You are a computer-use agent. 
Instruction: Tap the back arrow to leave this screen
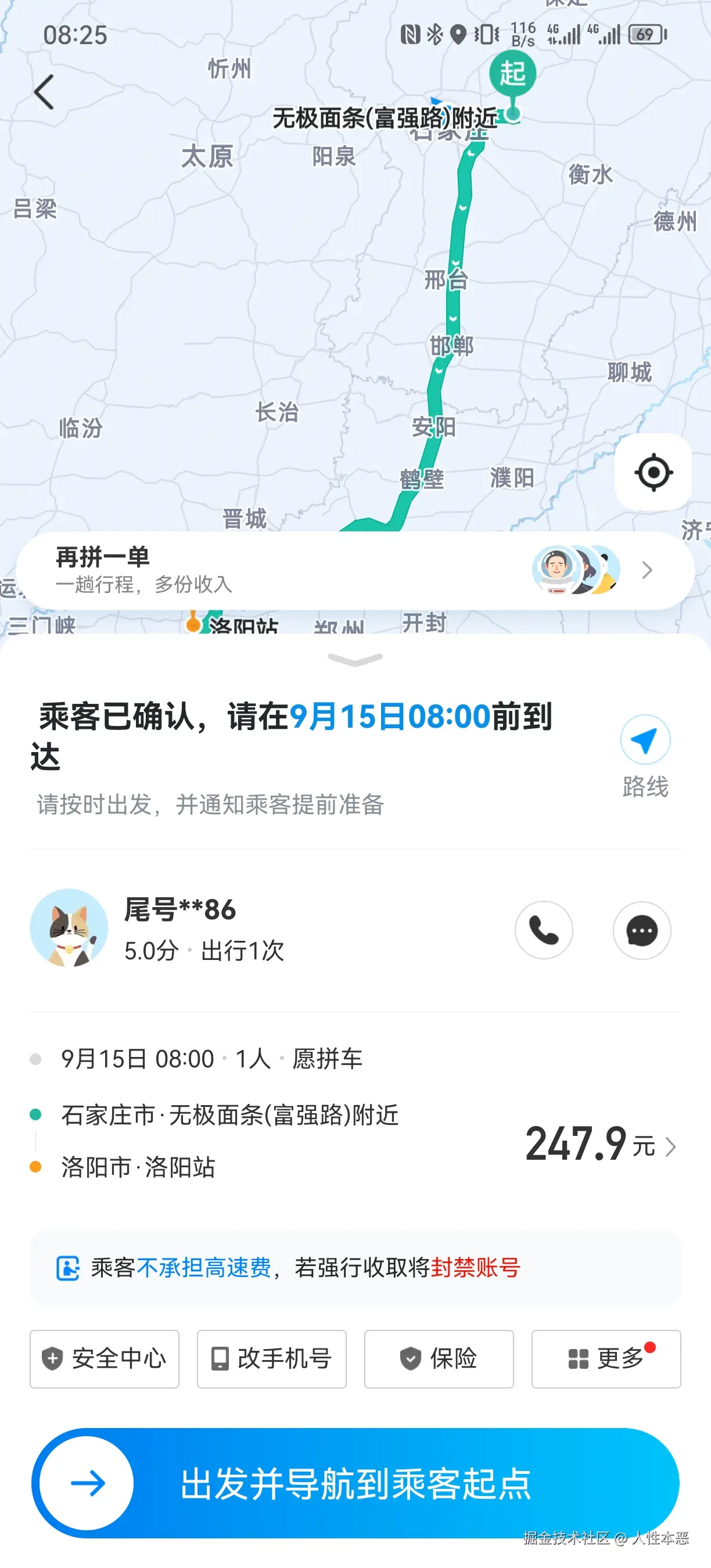point(42,92)
